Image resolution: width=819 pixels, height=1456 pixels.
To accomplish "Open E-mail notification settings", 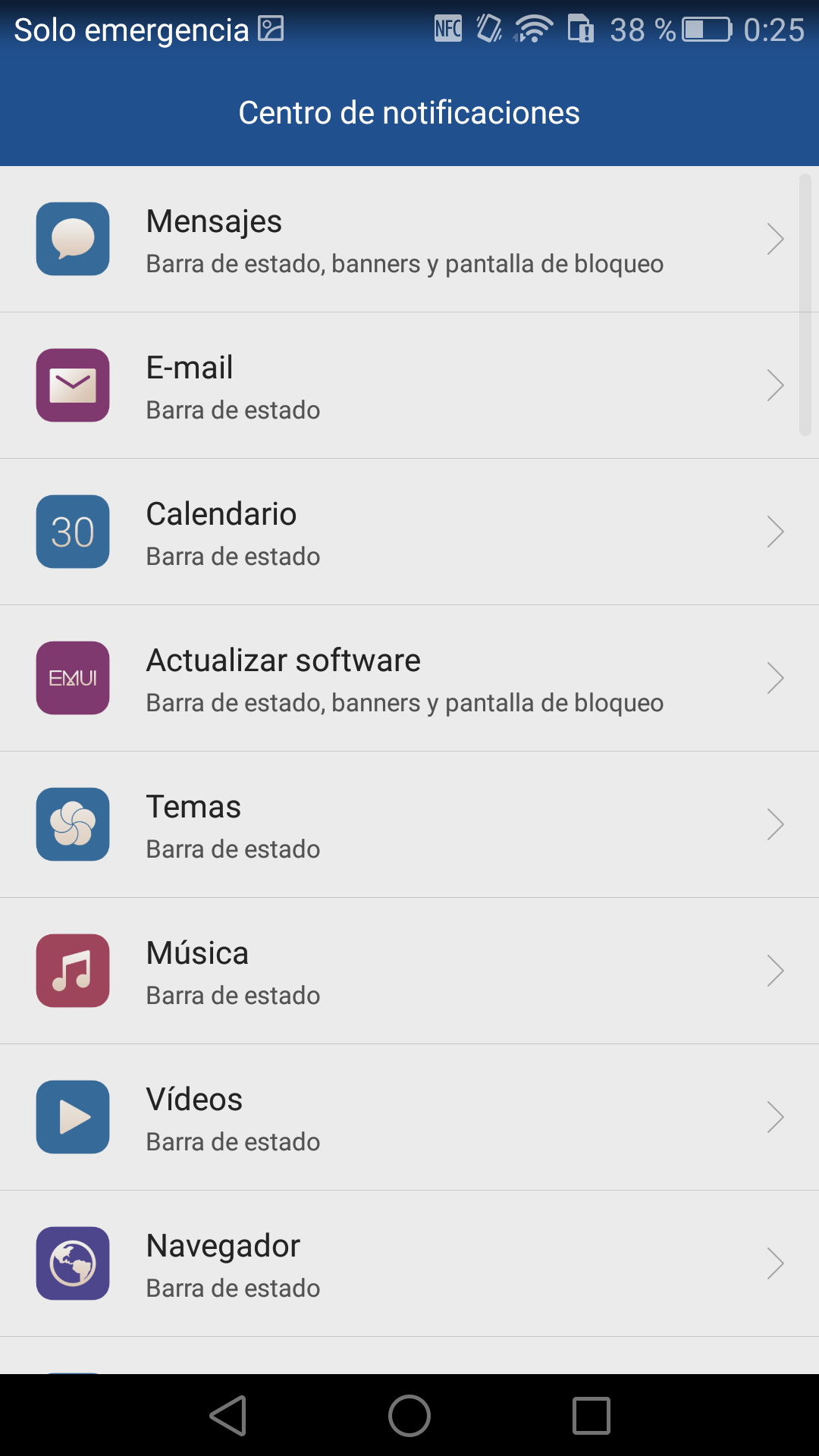I will (409, 386).
